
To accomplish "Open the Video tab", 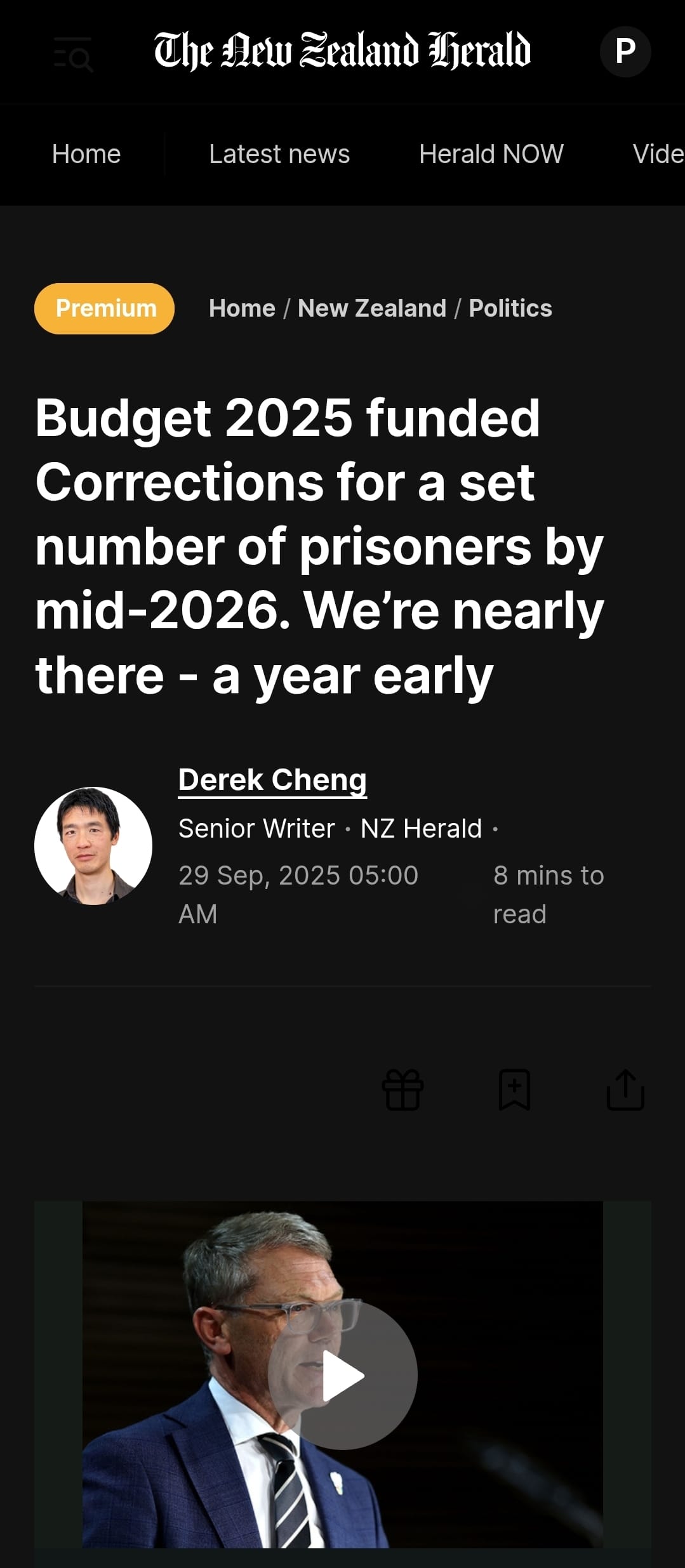I will (658, 154).
